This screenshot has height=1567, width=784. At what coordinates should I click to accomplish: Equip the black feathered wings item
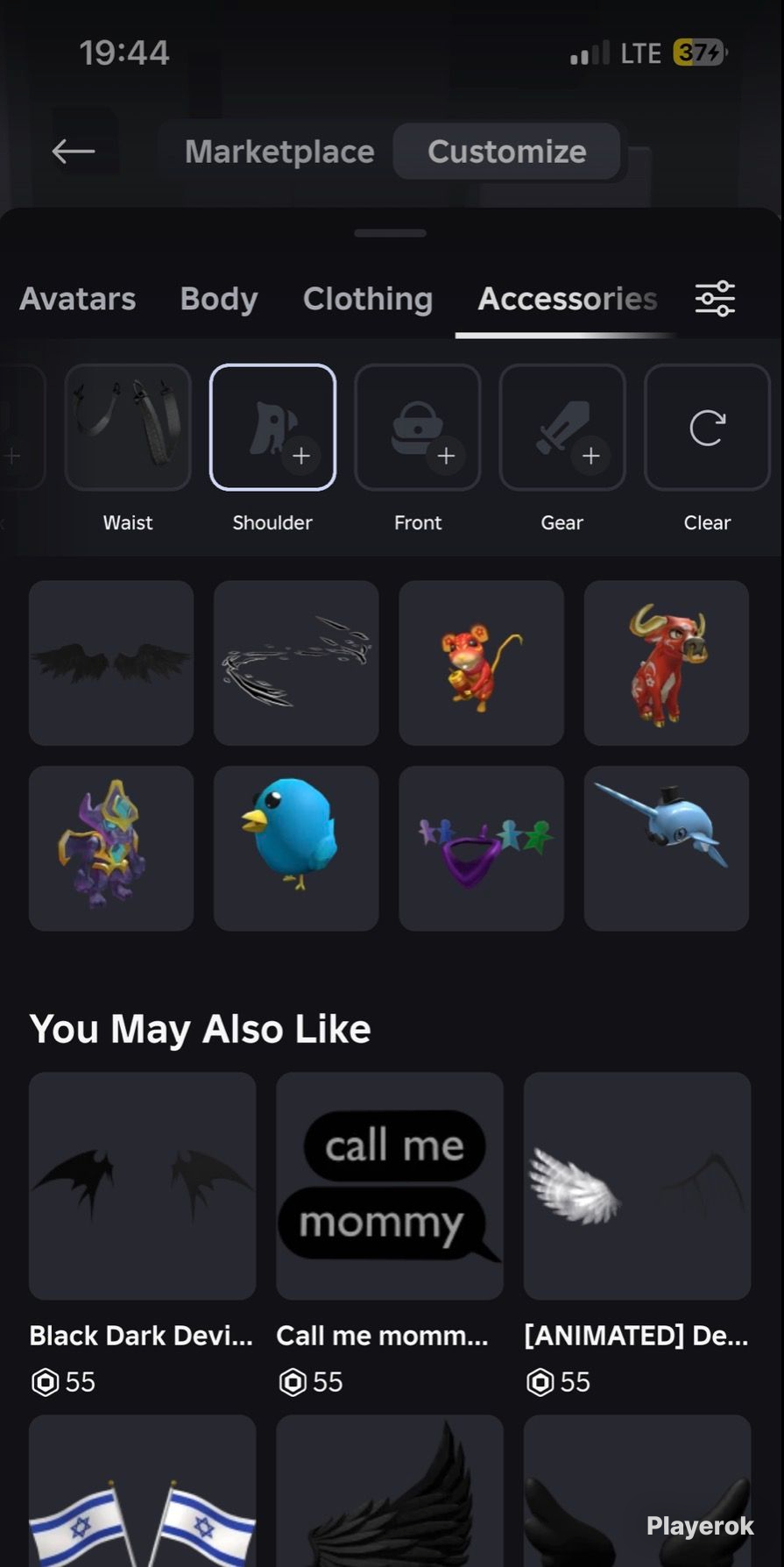(x=111, y=663)
